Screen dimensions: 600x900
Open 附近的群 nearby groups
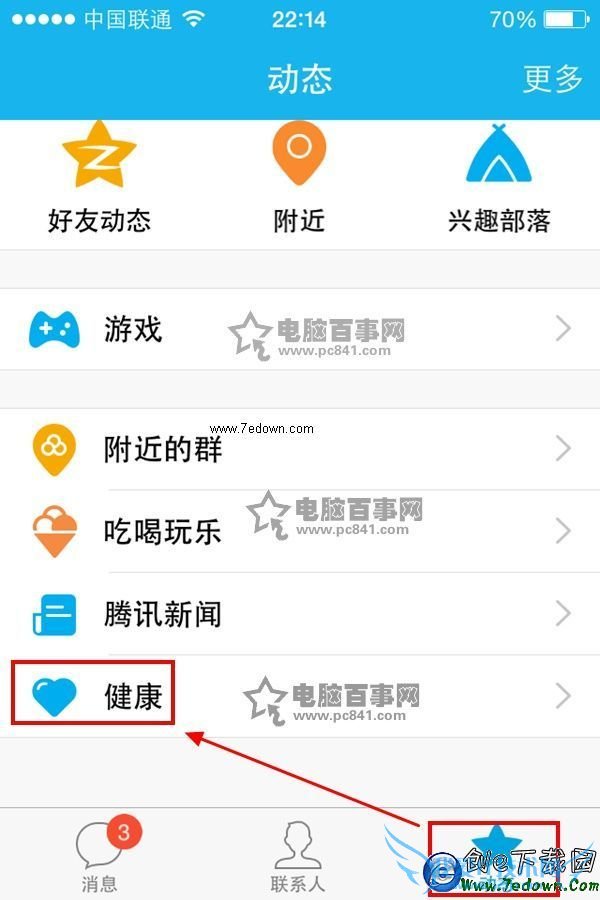point(300,449)
